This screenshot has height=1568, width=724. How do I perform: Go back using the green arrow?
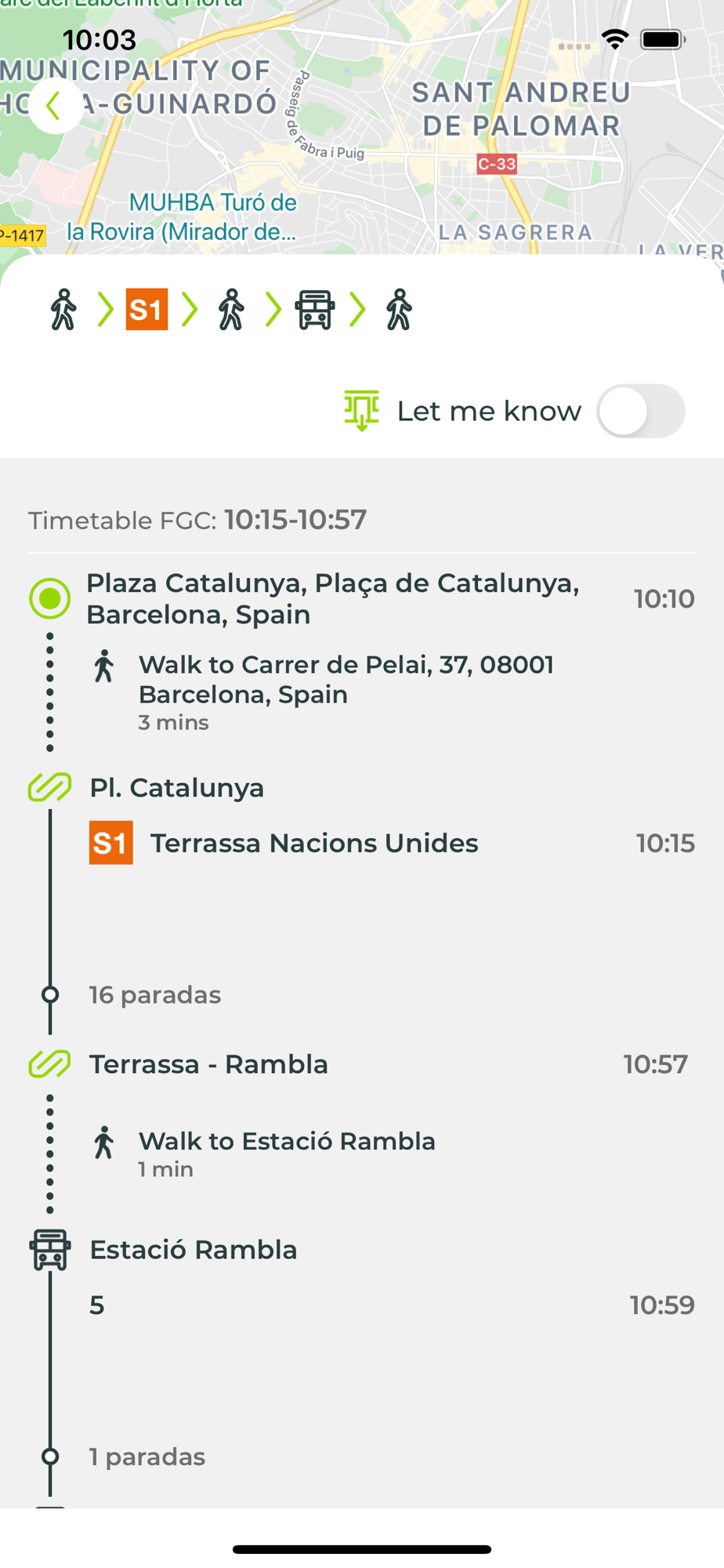(55, 106)
